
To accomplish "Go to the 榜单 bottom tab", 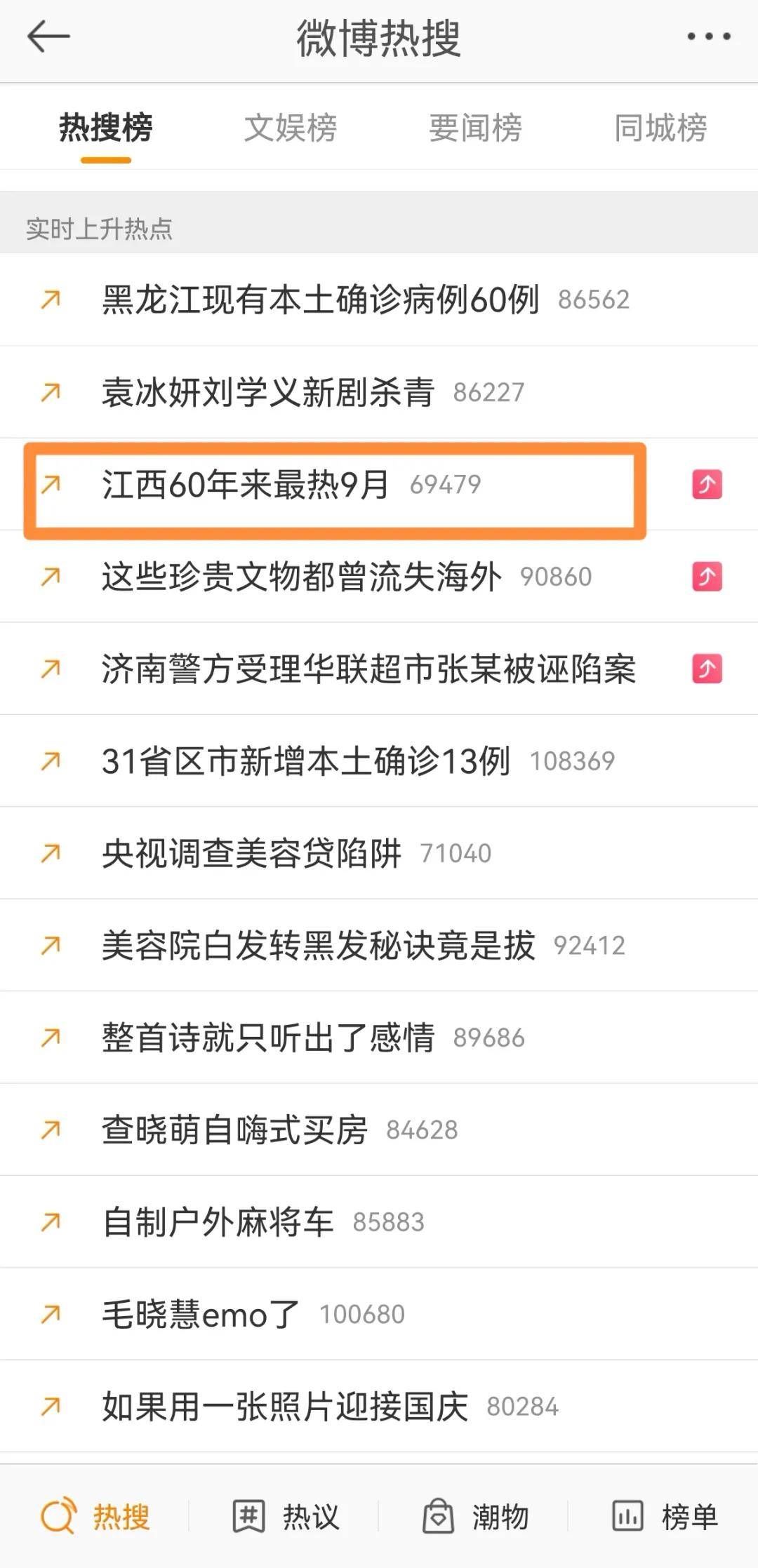I will 665,1517.
